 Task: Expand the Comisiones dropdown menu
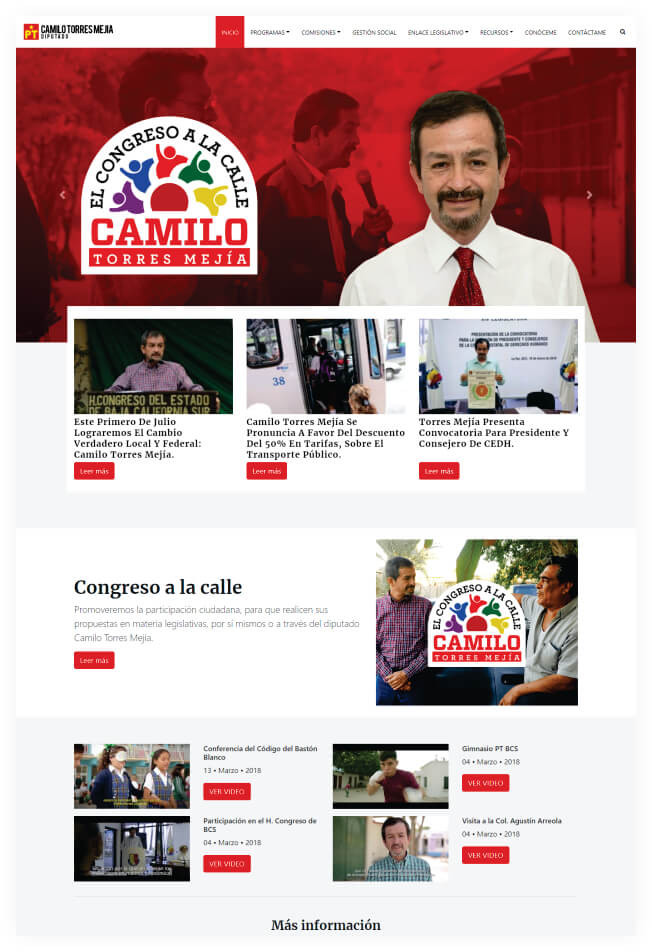321,32
